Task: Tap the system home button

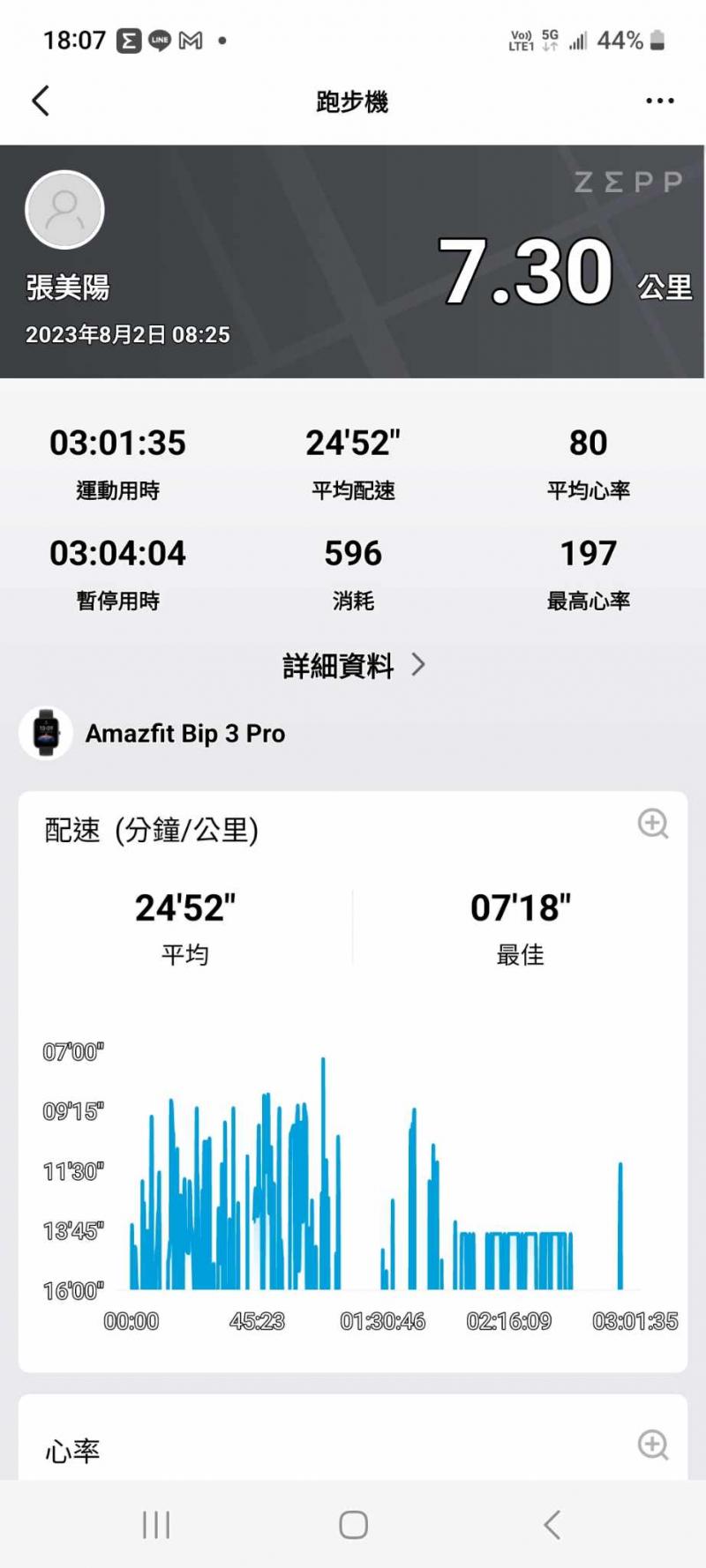Action: tap(353, 1525)
